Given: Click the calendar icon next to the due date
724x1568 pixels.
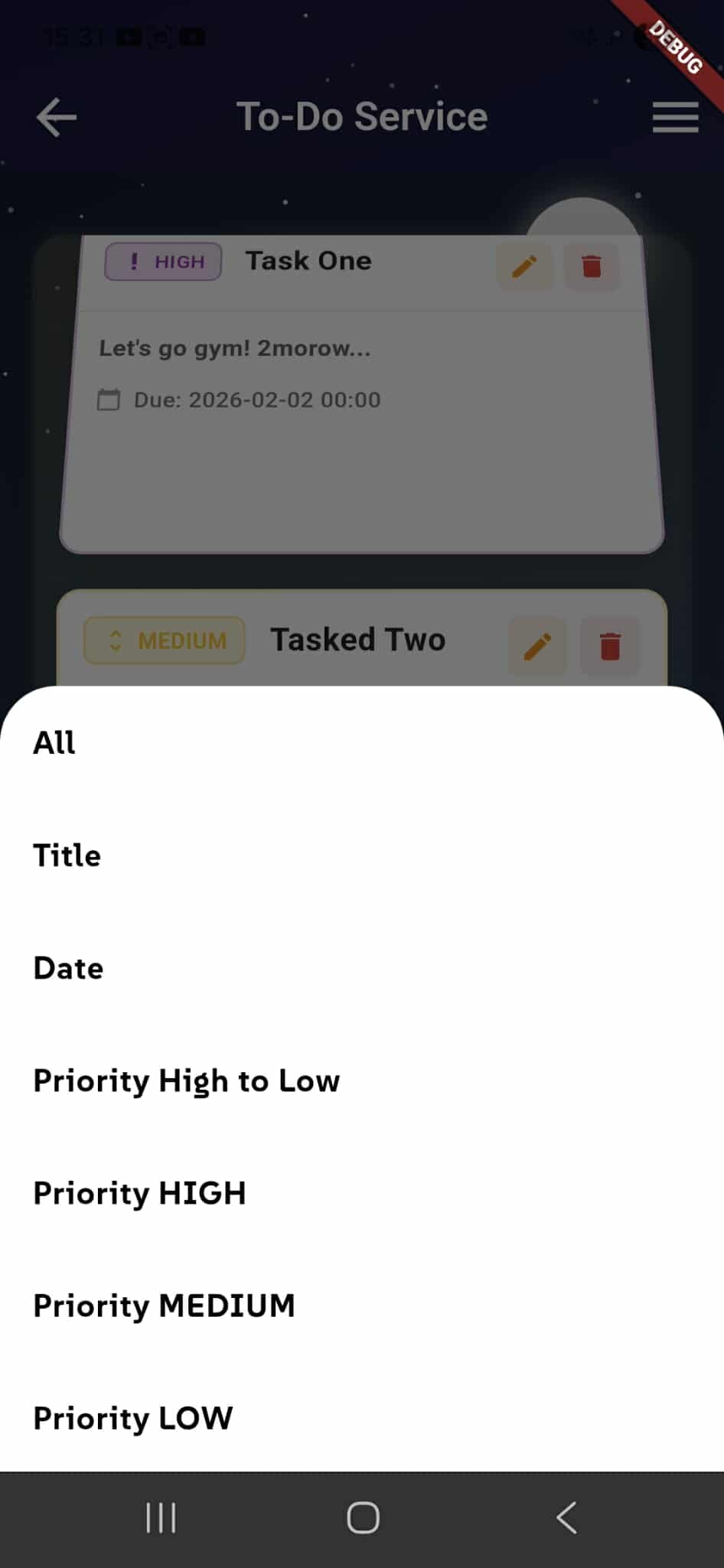Looking at the screenshot, I should pyautogui.click(x=109, y=399).
